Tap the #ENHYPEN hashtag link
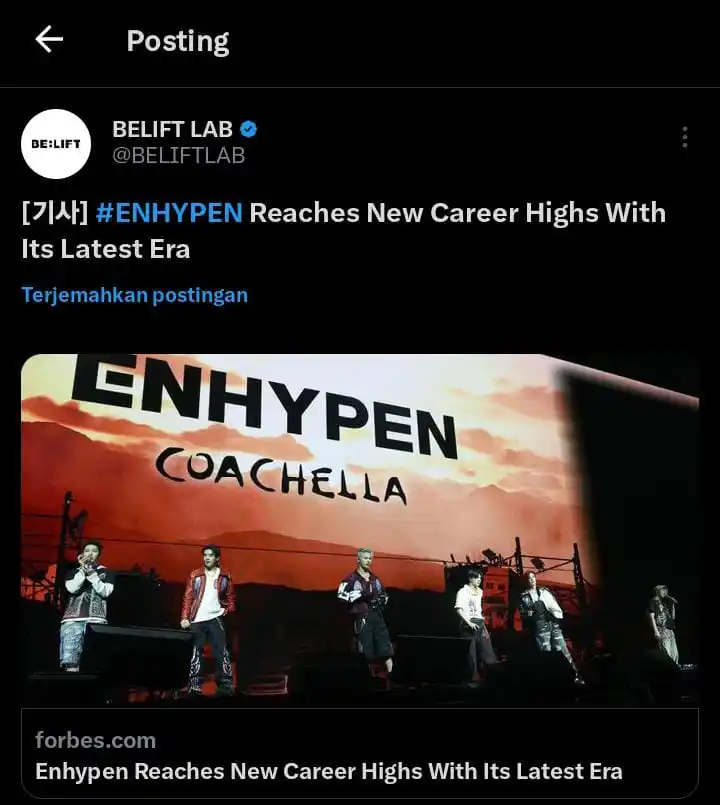Viewport: 720px width, 805px height. coord(169,213)
